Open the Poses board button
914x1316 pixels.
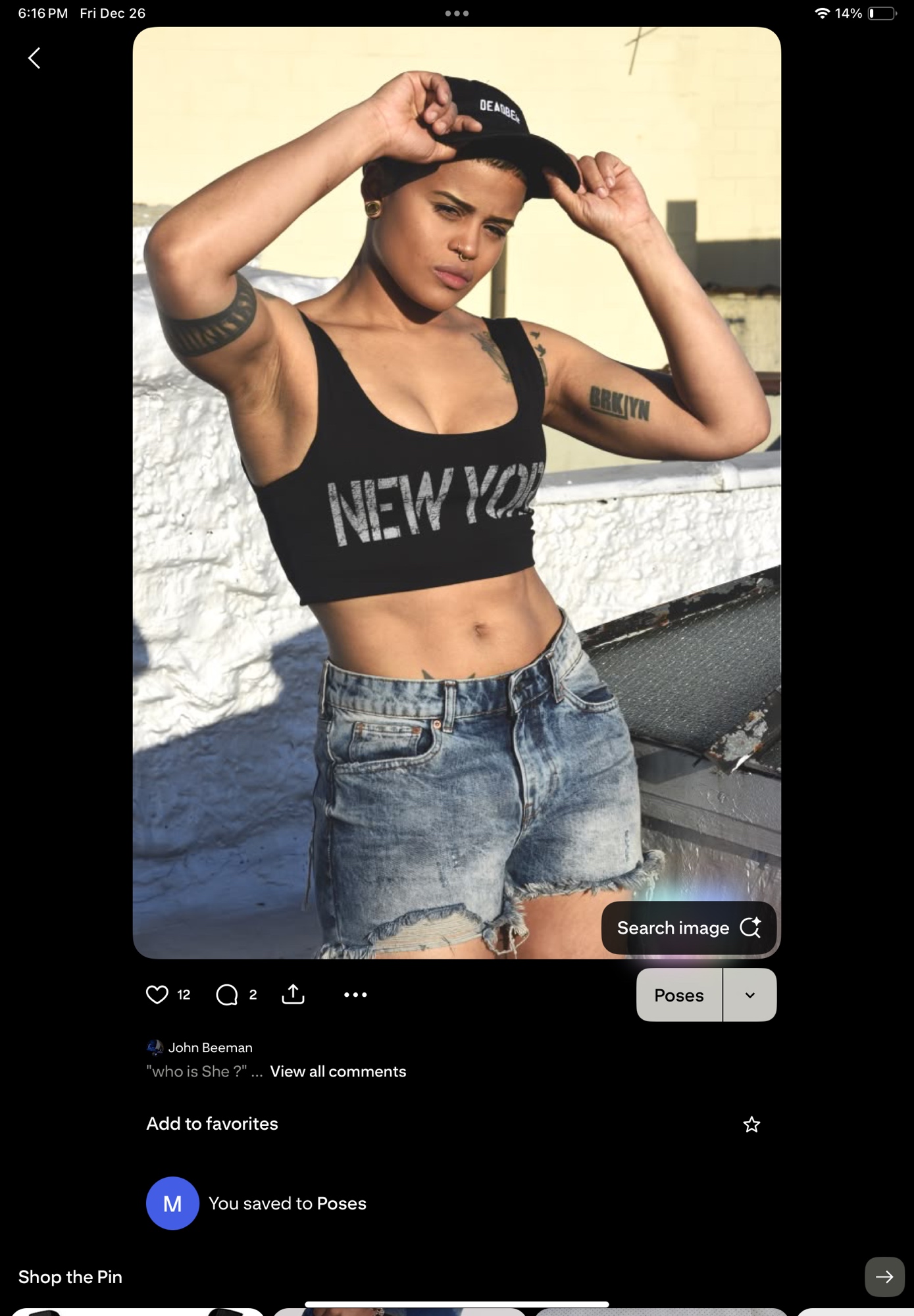pyautogui.click(x=679, y=995)
